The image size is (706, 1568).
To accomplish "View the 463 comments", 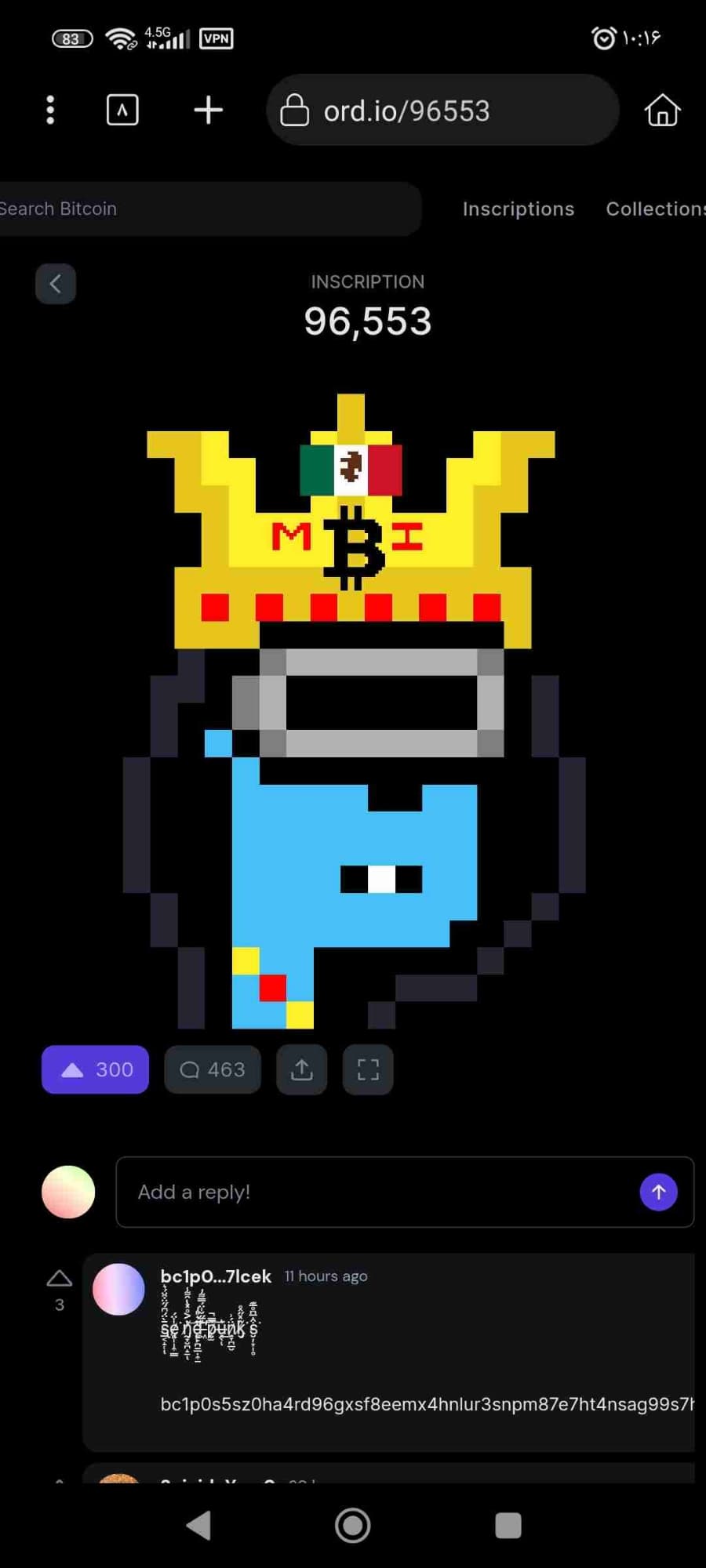I will (x=213, y=1069).
